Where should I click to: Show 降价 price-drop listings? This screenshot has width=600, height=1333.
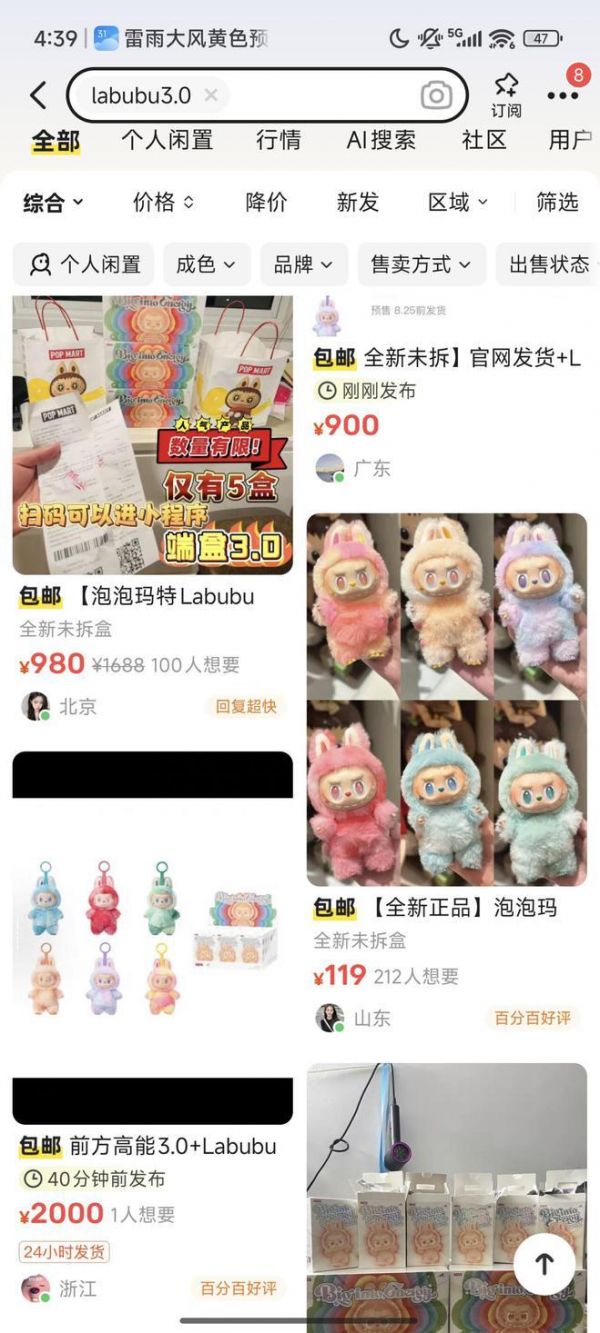pyautogui.click(x=266, y=203)
